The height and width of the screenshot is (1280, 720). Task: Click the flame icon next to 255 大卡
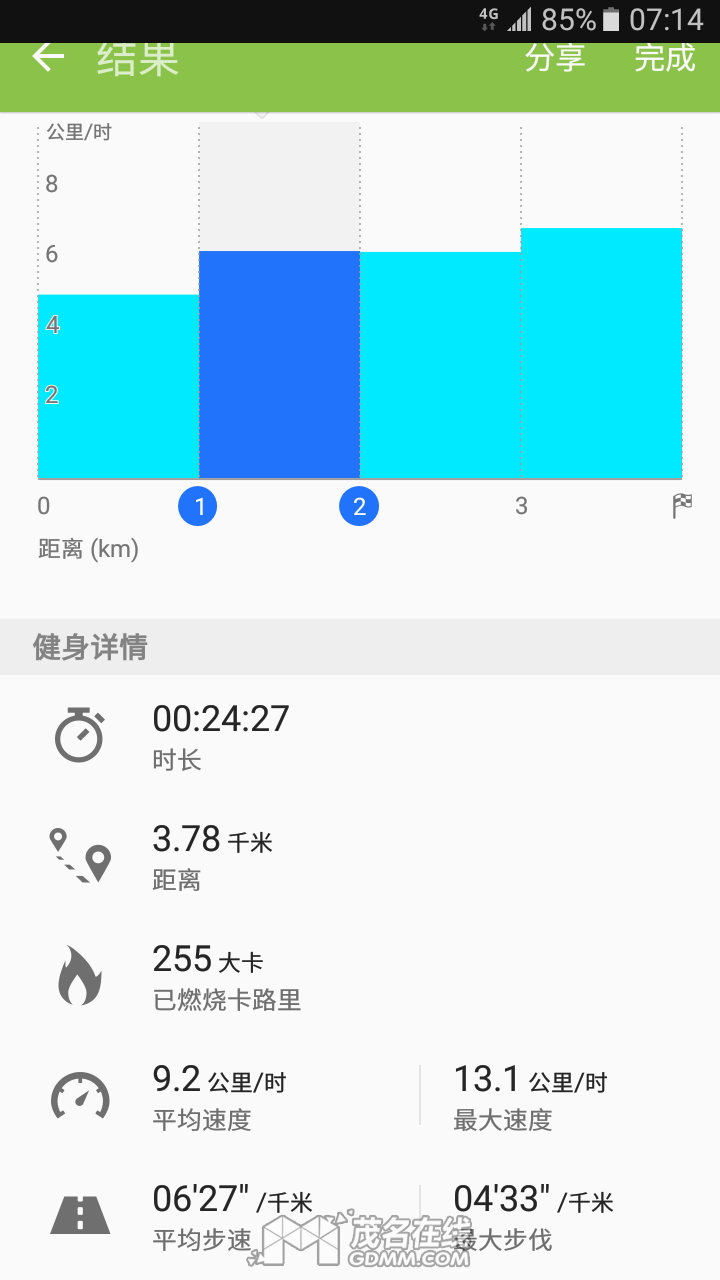point(79,975)
